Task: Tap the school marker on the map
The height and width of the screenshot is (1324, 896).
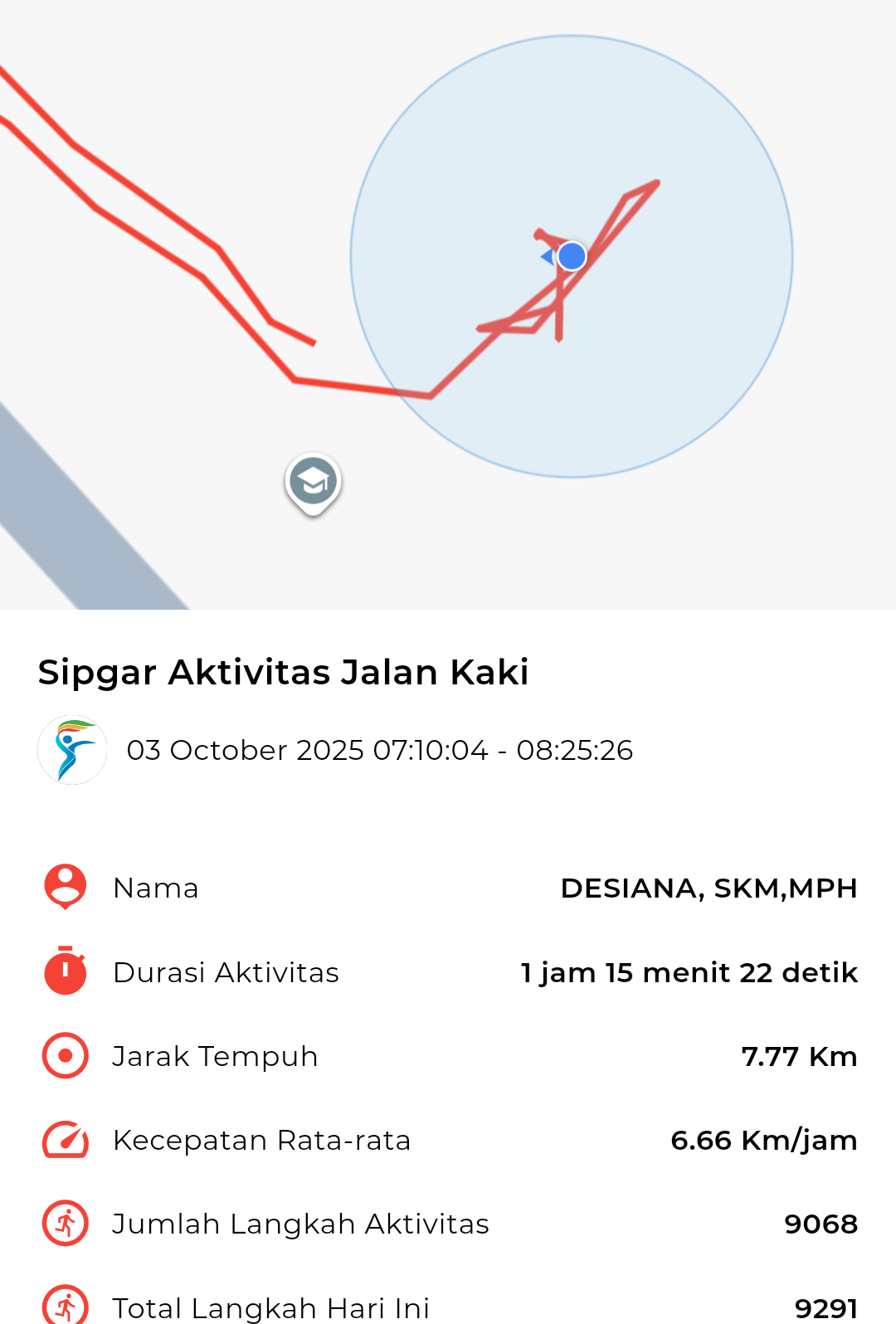Action: [x=313, y=482]
